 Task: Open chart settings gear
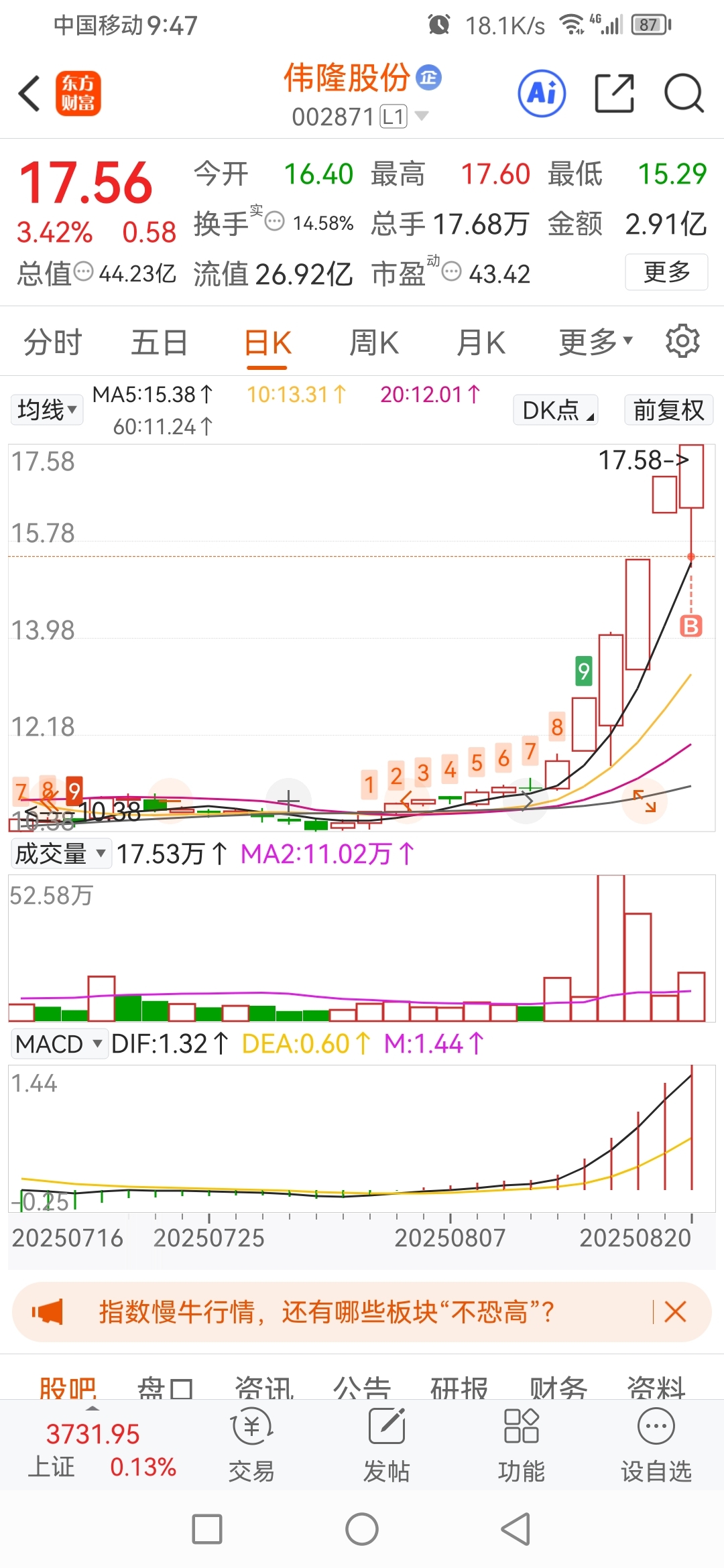pos(682,341)
